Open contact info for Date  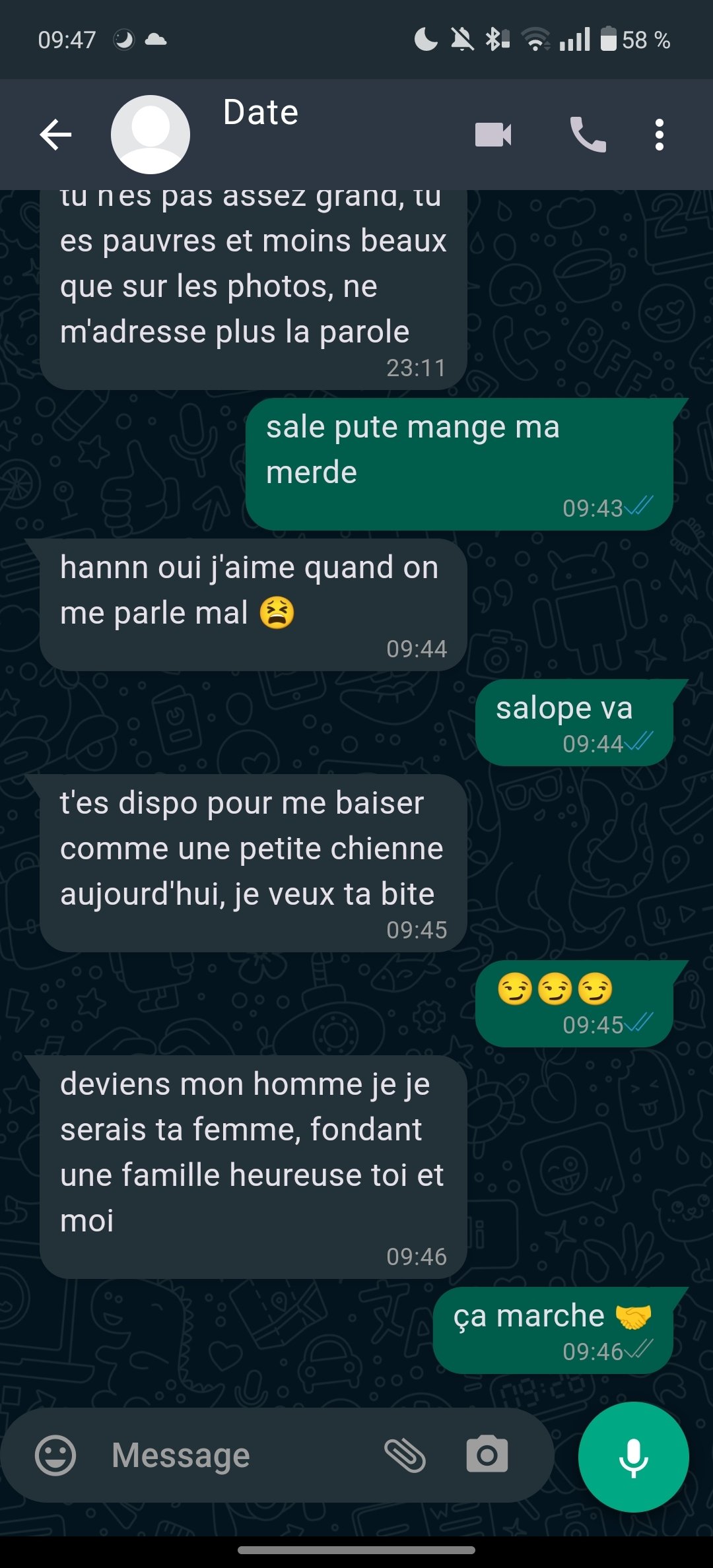tap(261, 112)
